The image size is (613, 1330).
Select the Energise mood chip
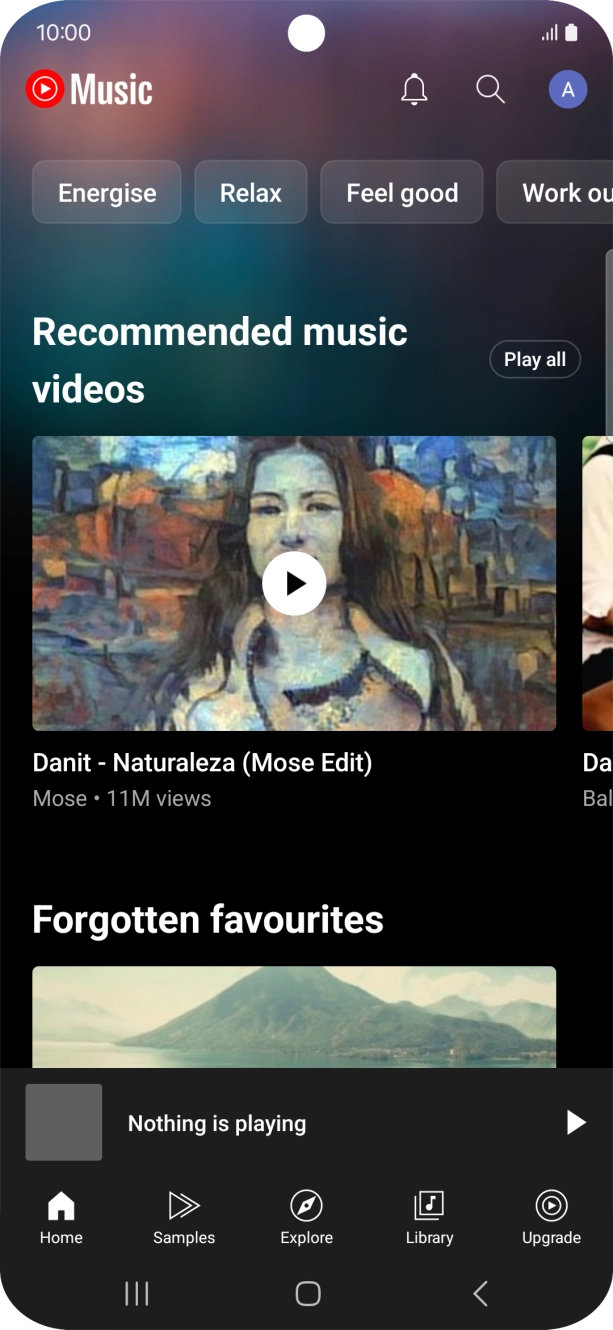[107, 192]
